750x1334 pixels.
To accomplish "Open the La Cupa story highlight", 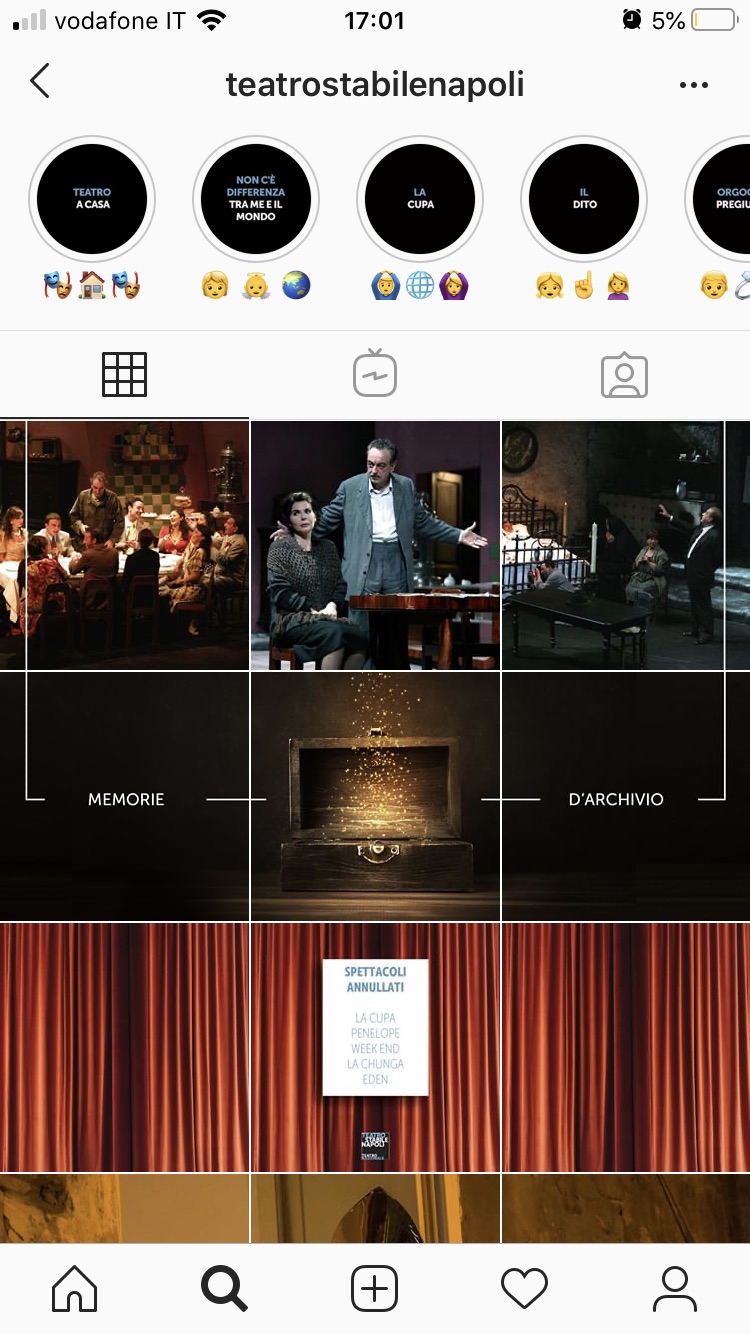I will pyautogui.click(x=420, y=198).
